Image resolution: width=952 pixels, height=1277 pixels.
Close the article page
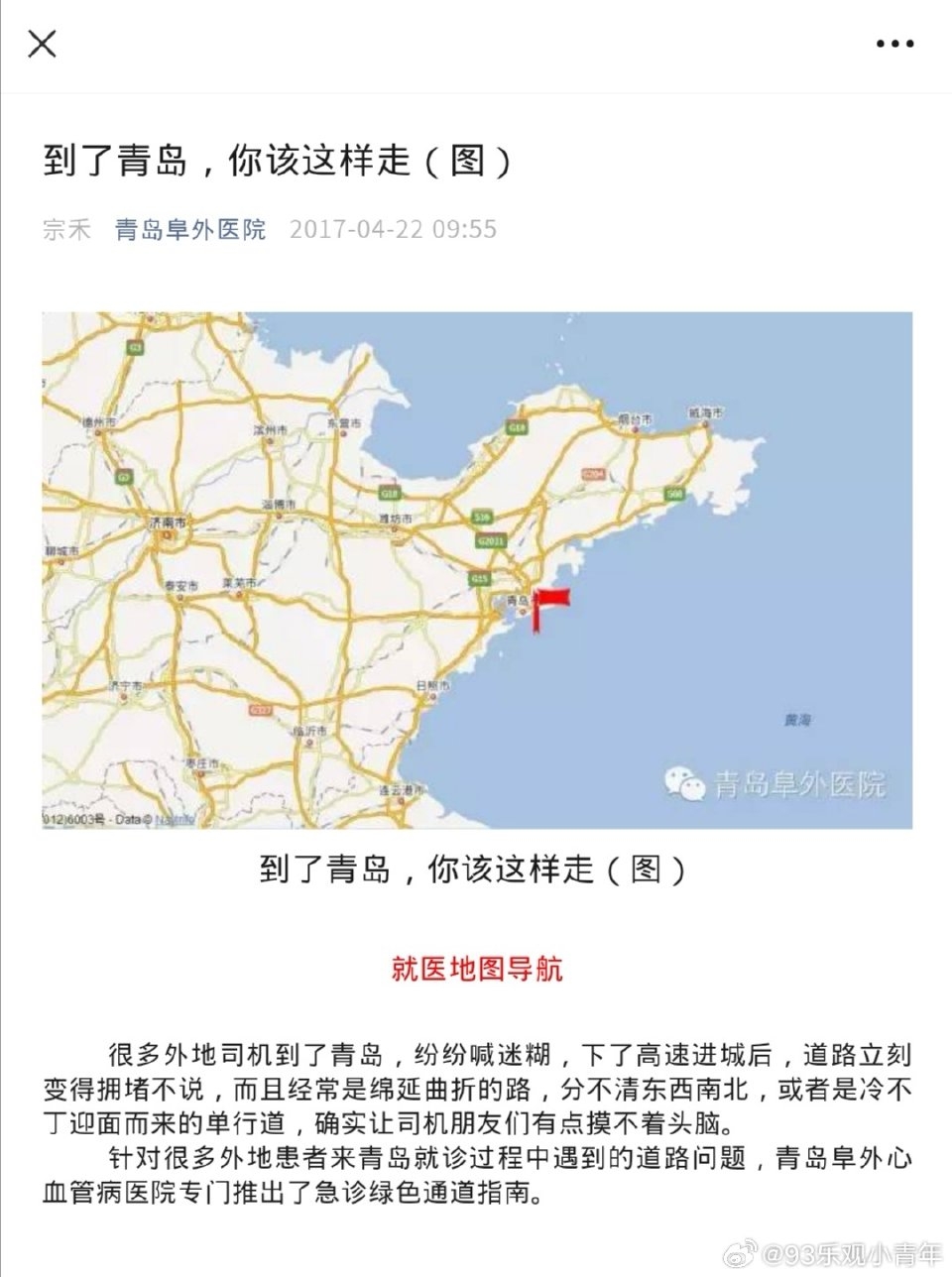point(42,44)
